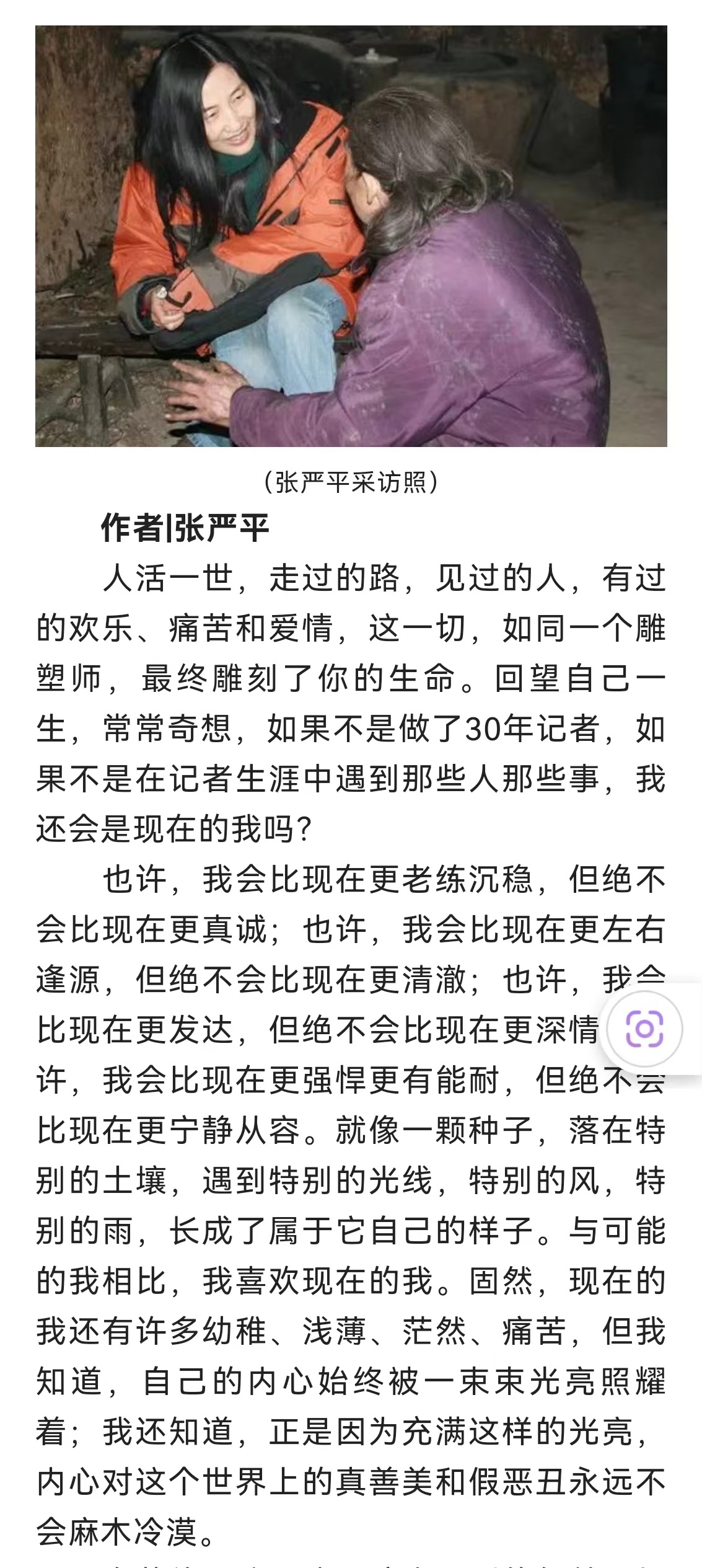
Task: Tap the floating scan lens button
Action: (644, 1029)
